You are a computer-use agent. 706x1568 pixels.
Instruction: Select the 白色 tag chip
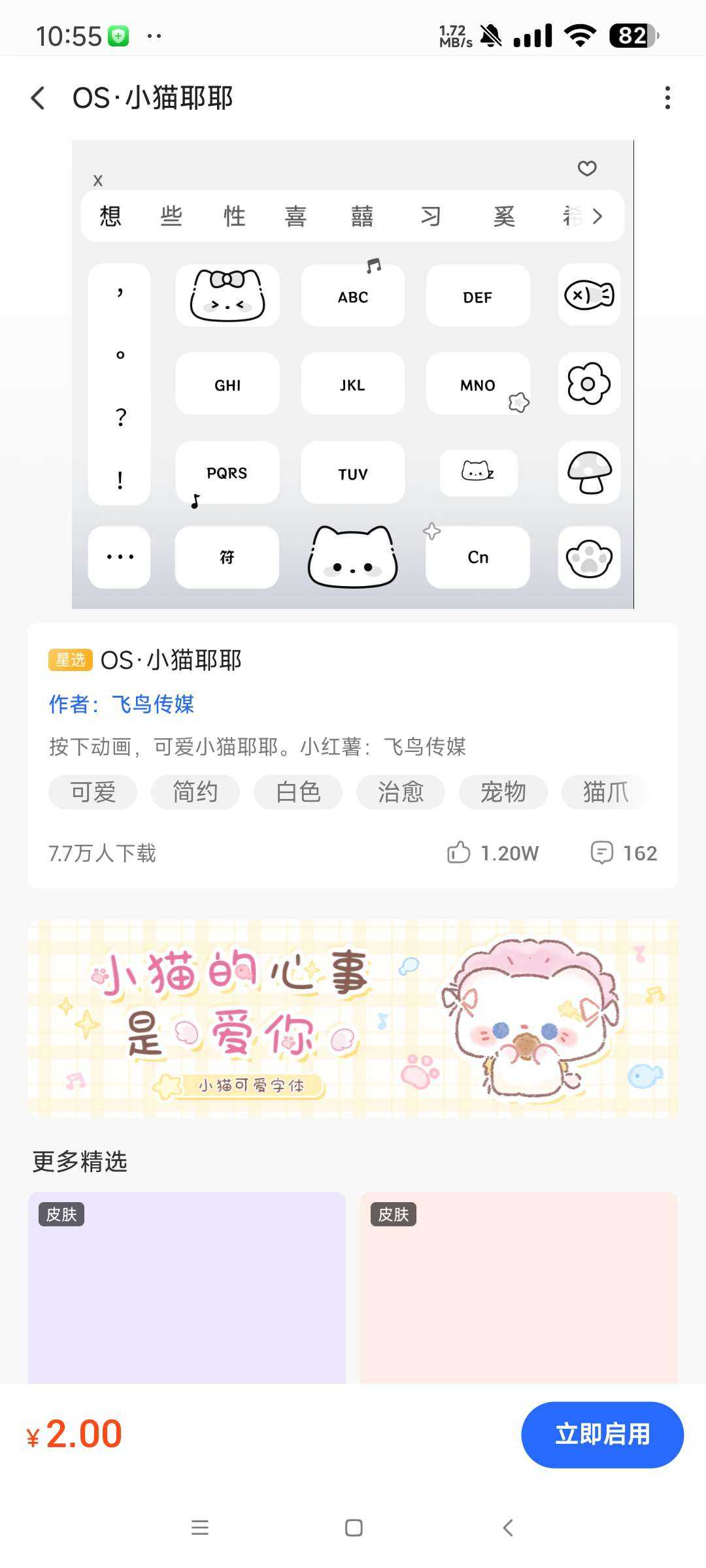tap(298, 792)
